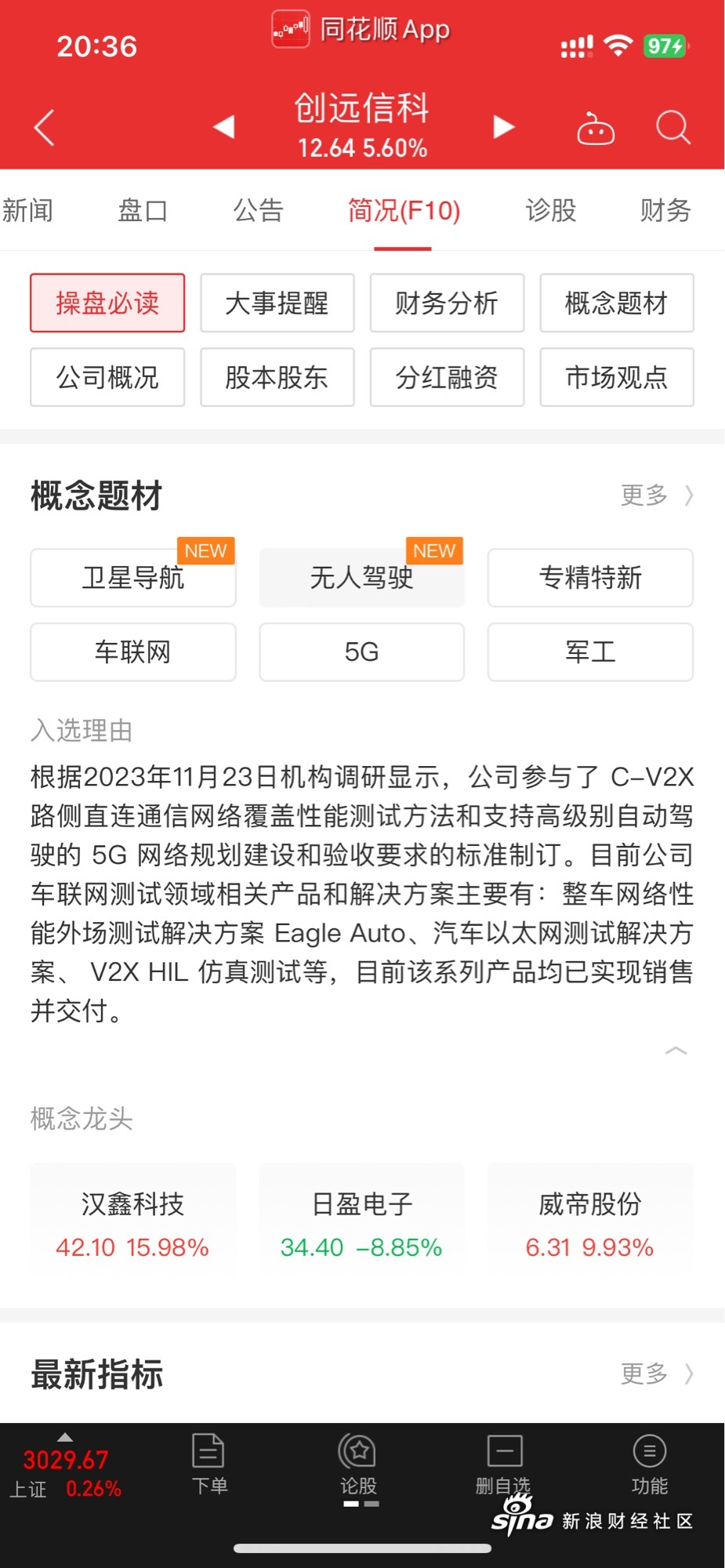725x1568 pixels.
Task: Go back using the top-left arrow
Action: (x=45, y=127)
